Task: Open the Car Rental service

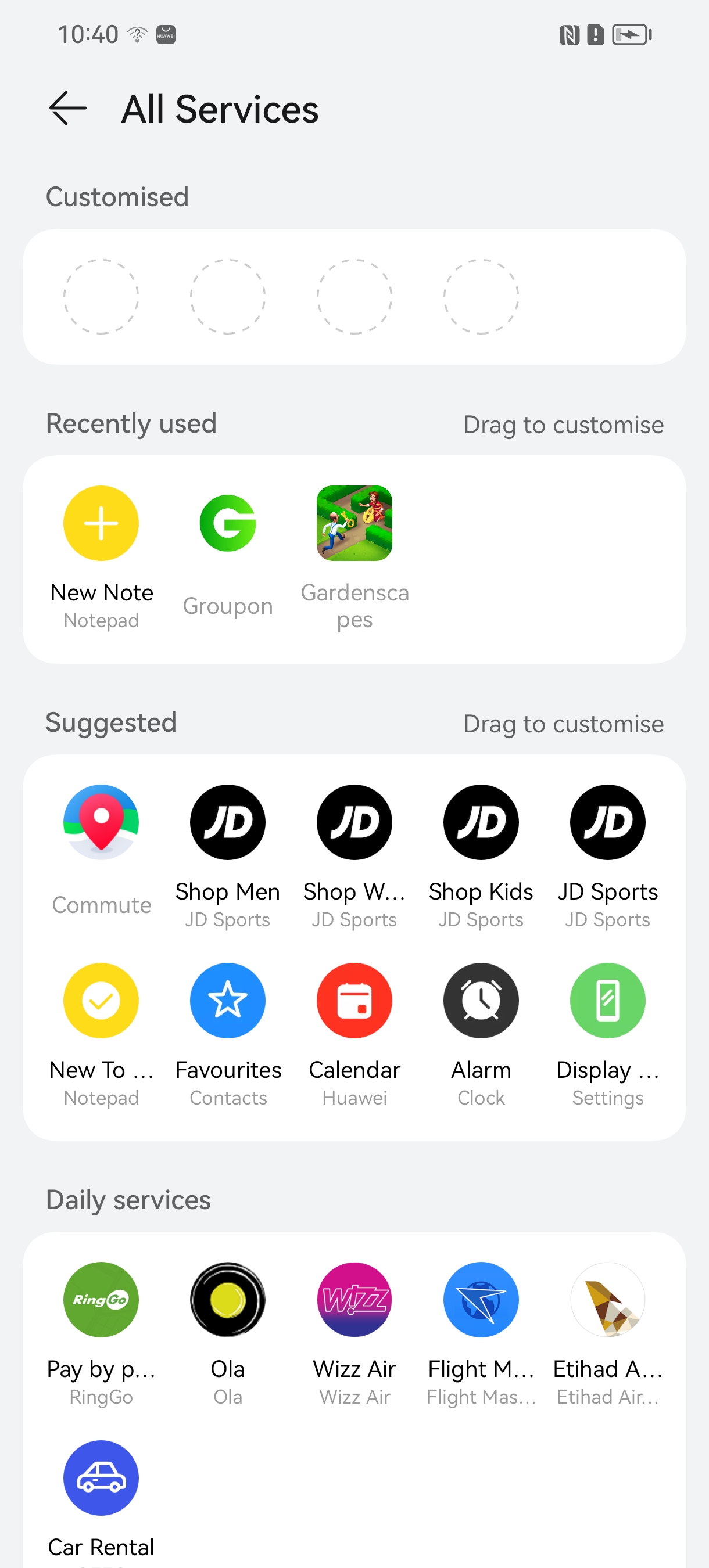Action: click(101, 1478)
